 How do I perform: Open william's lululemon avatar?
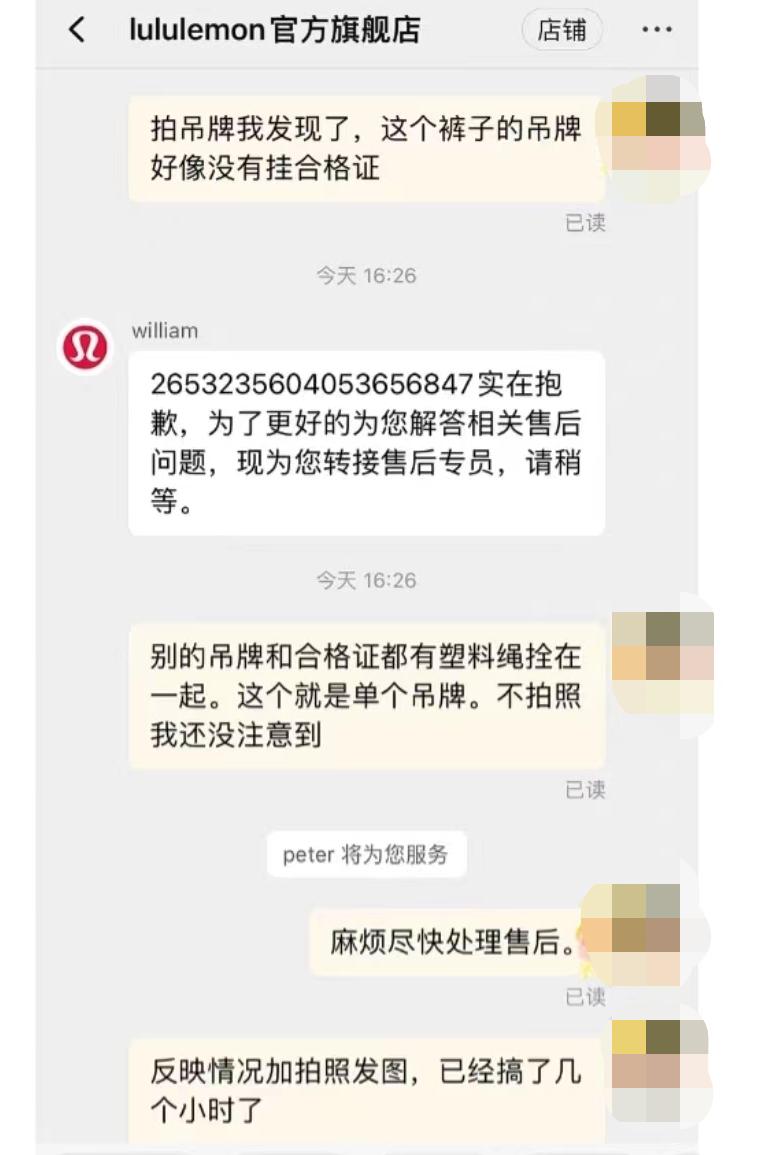click(85, 347)
